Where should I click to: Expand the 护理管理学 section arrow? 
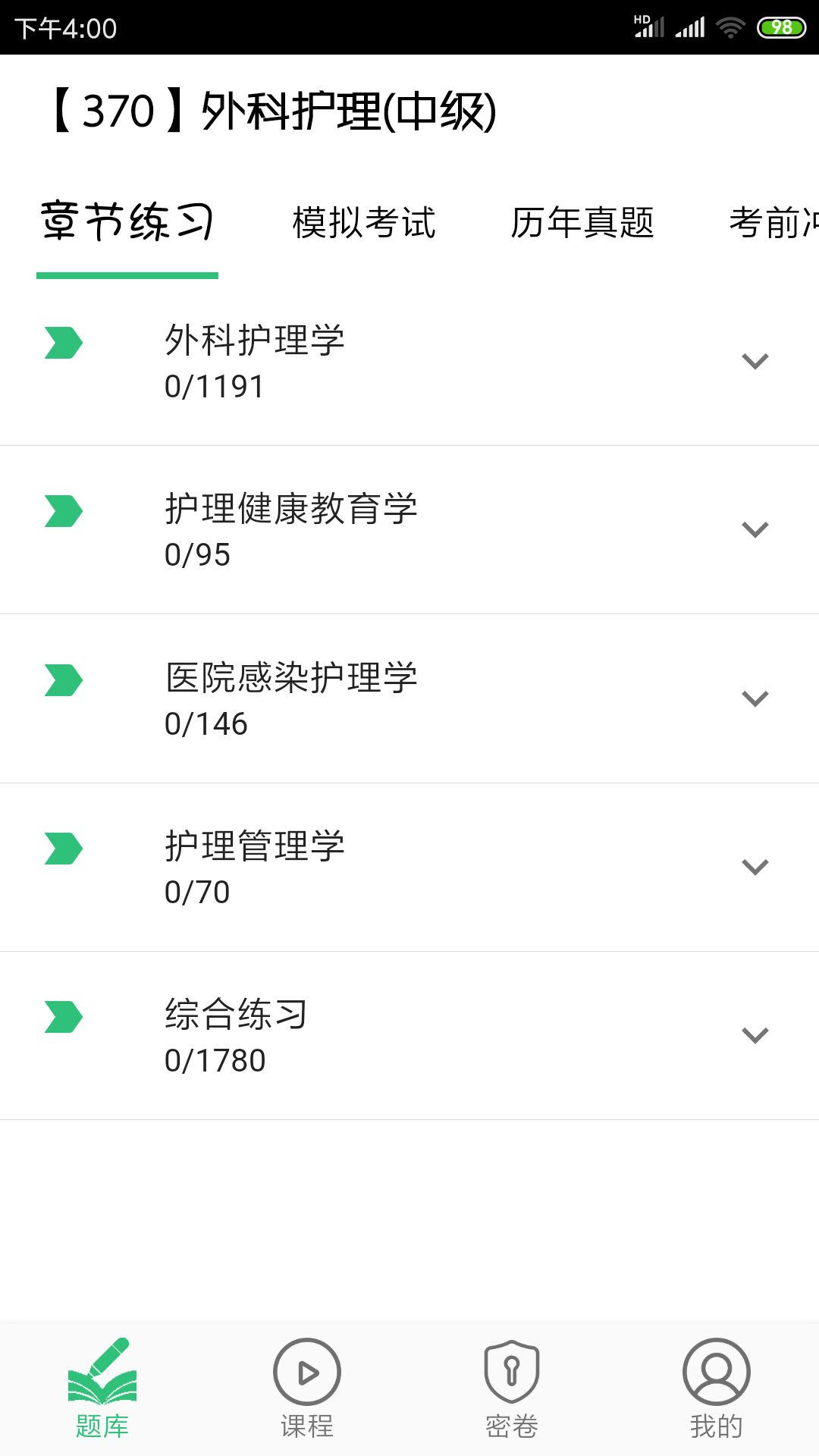click(x=755, y=865)
